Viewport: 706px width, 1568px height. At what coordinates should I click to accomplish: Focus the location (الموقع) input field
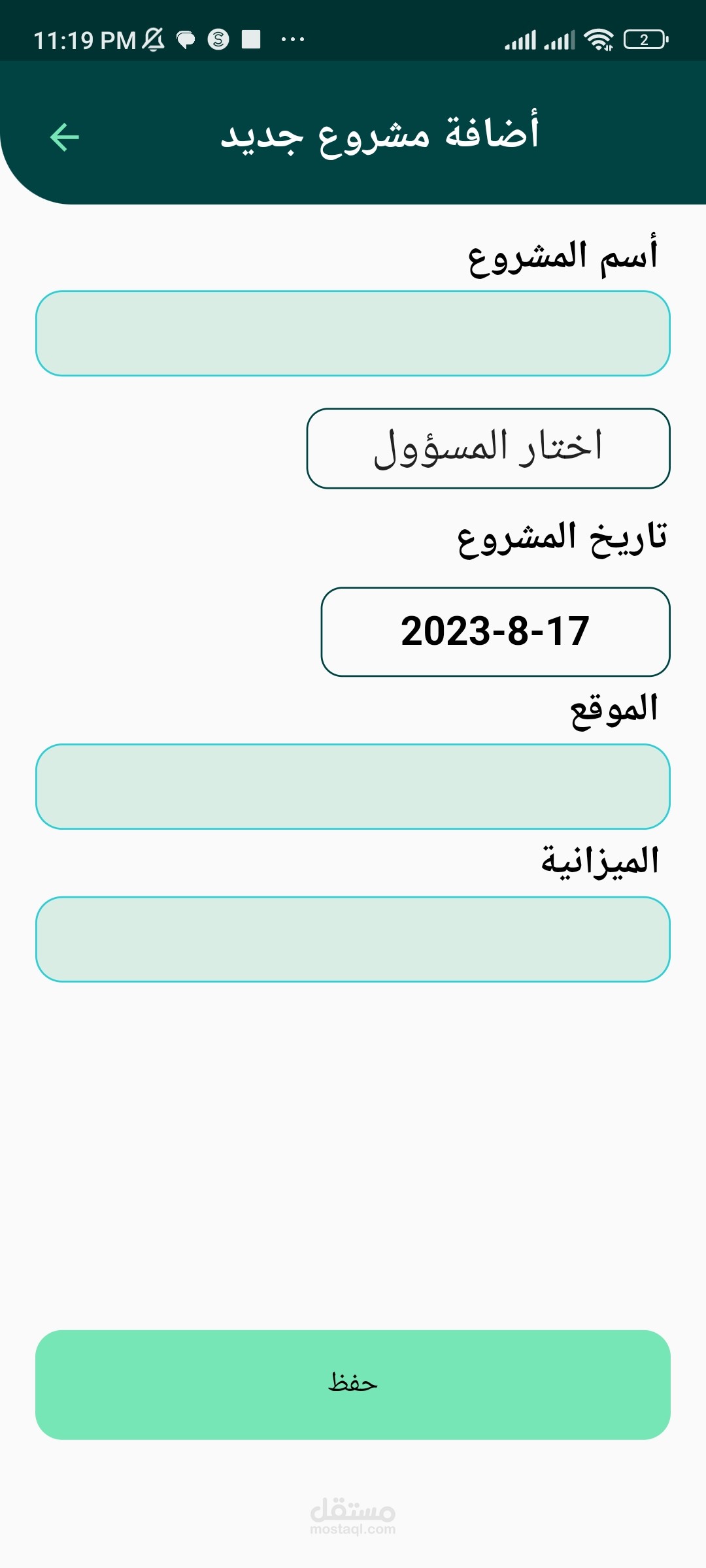353,787
